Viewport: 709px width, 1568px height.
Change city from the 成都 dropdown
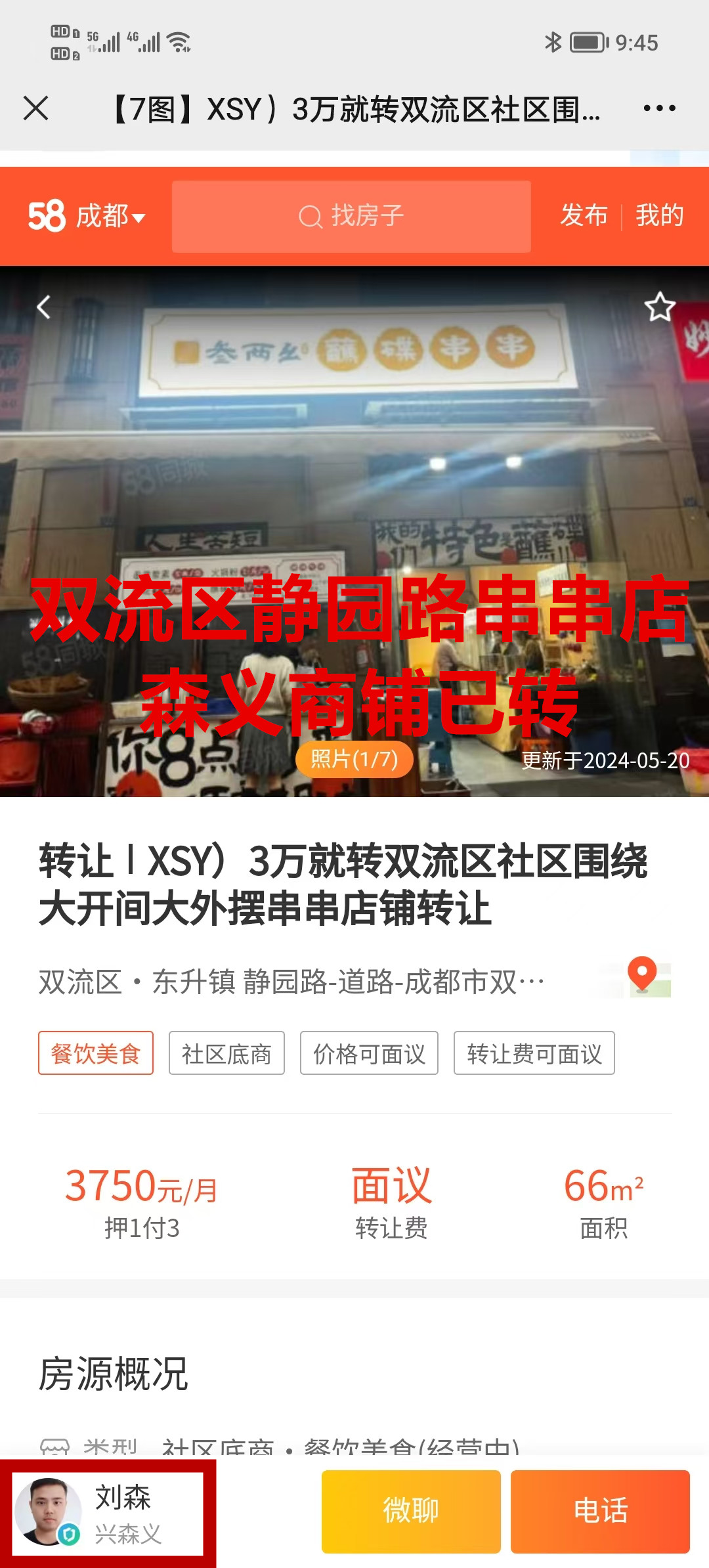(x=109, y=216)
